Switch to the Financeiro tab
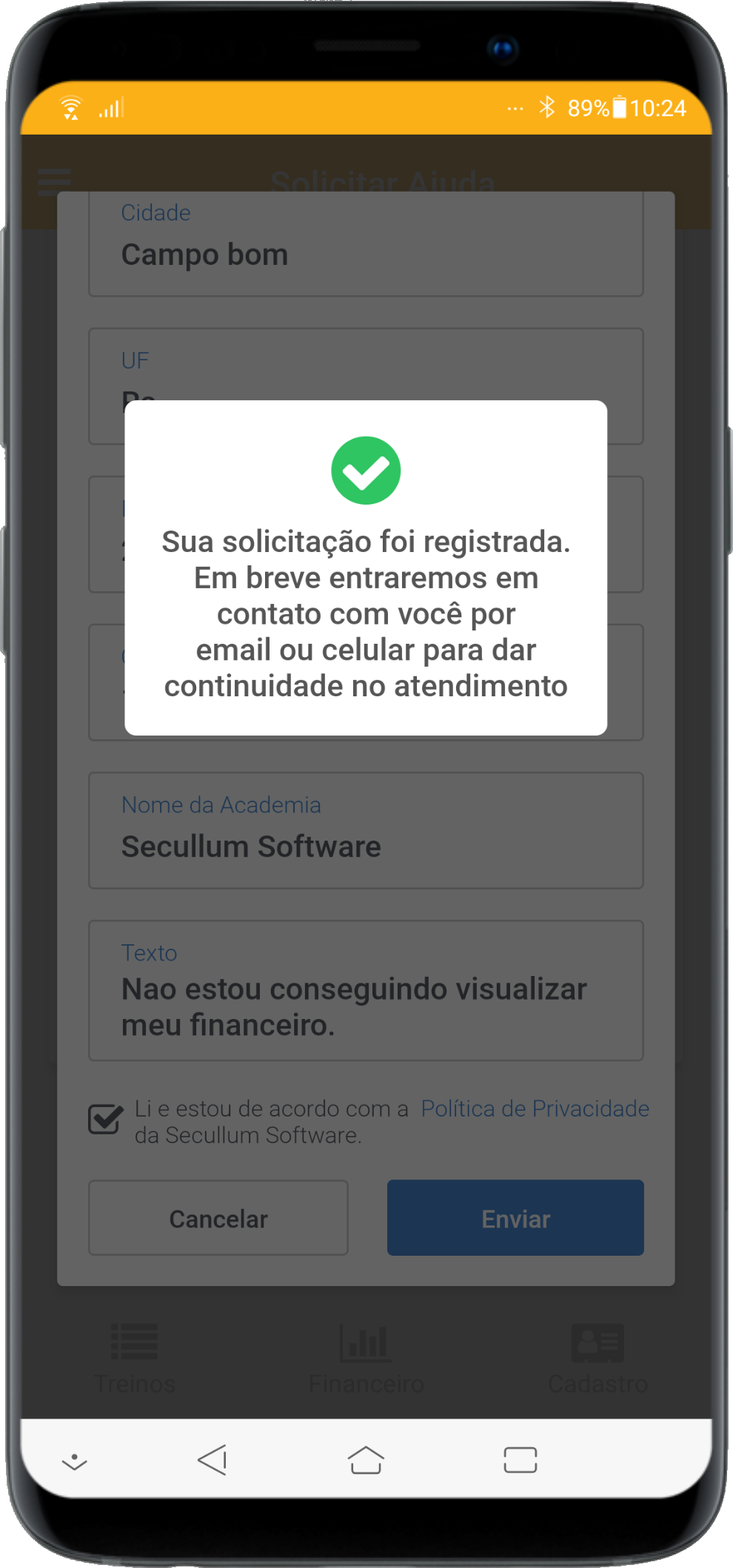The width and height of the screenshot is (733, 1568). [366, 1358]
